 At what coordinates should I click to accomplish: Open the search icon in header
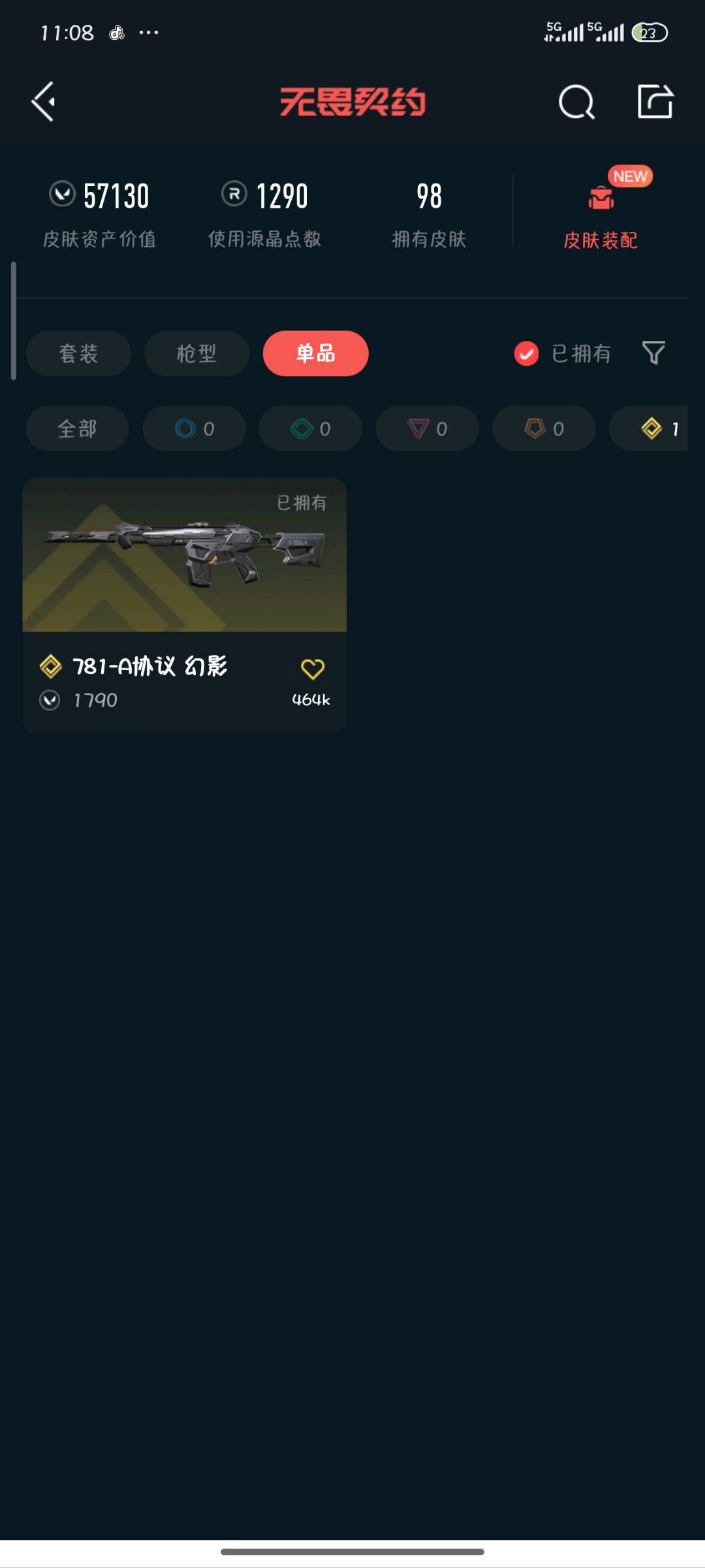pyautogui.click(x=576, y=102)
